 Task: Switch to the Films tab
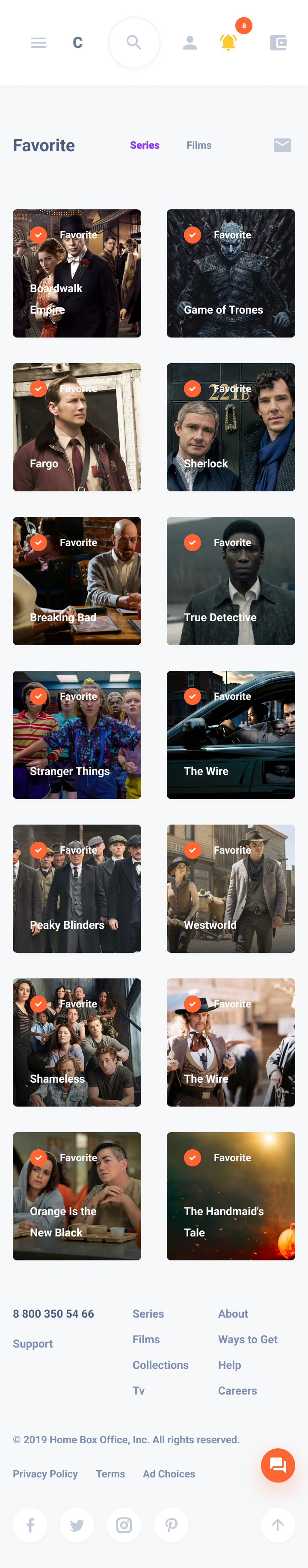pos(199,145)
